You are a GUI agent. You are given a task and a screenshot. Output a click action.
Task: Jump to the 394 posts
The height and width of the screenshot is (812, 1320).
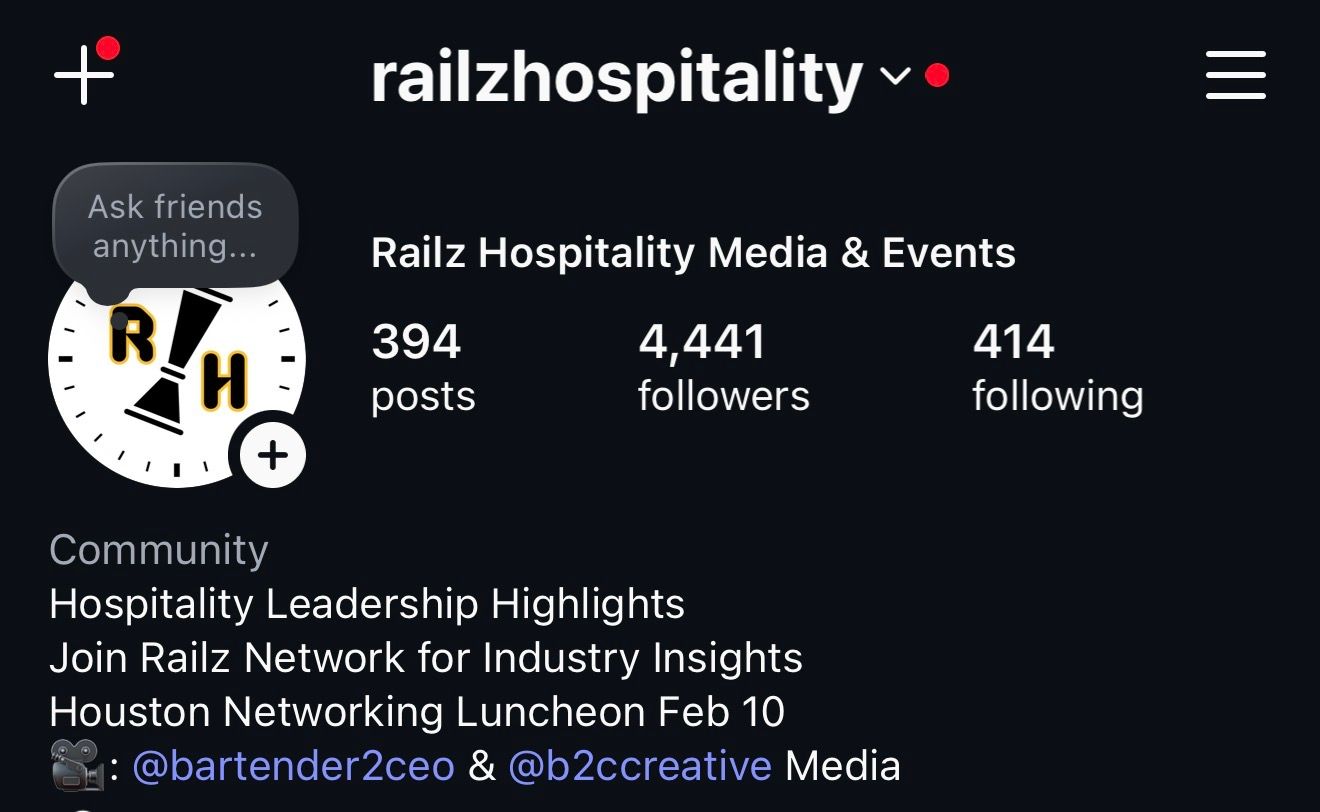tap(422, 367)
